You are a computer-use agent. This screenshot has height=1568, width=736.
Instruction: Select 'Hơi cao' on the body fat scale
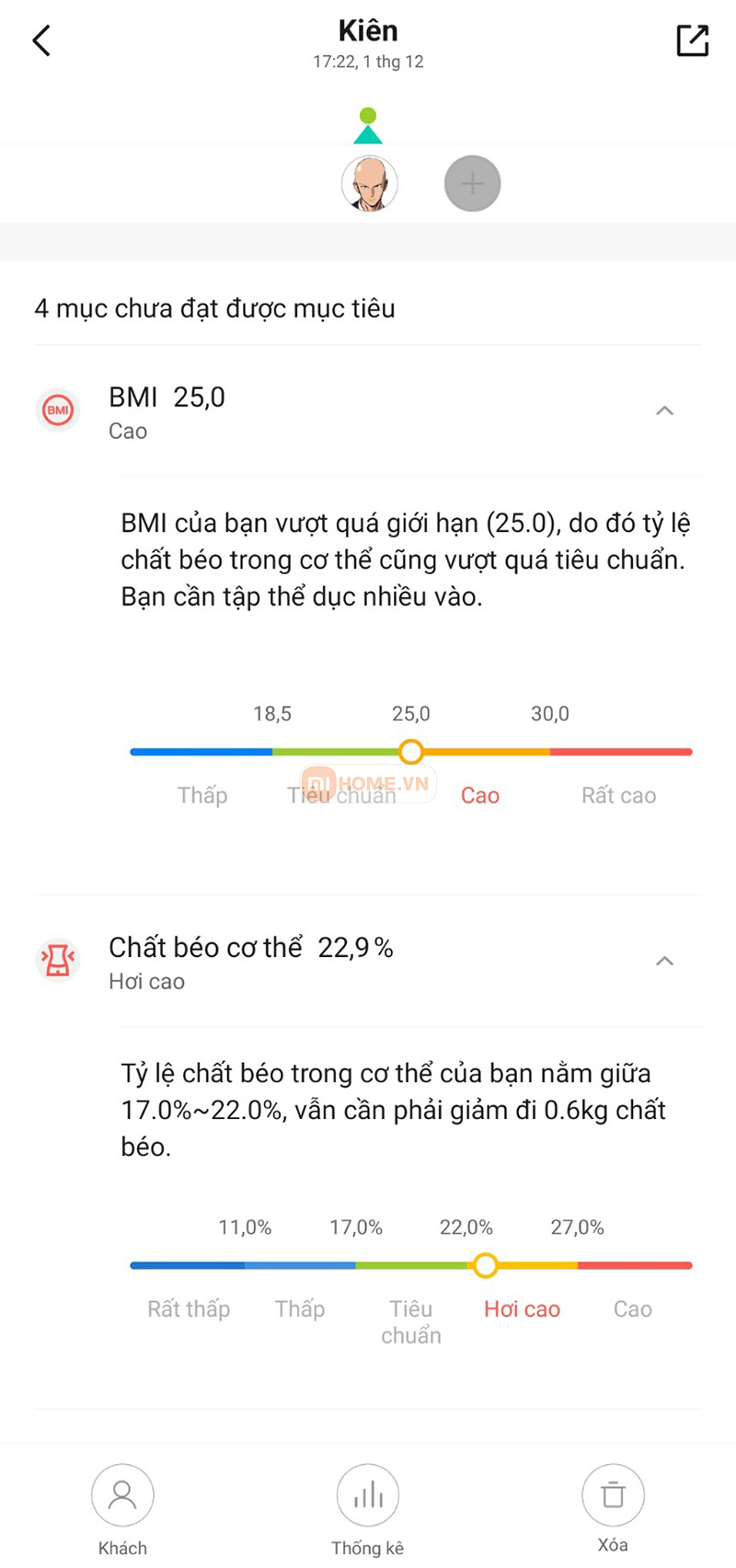pos(521,1309)
